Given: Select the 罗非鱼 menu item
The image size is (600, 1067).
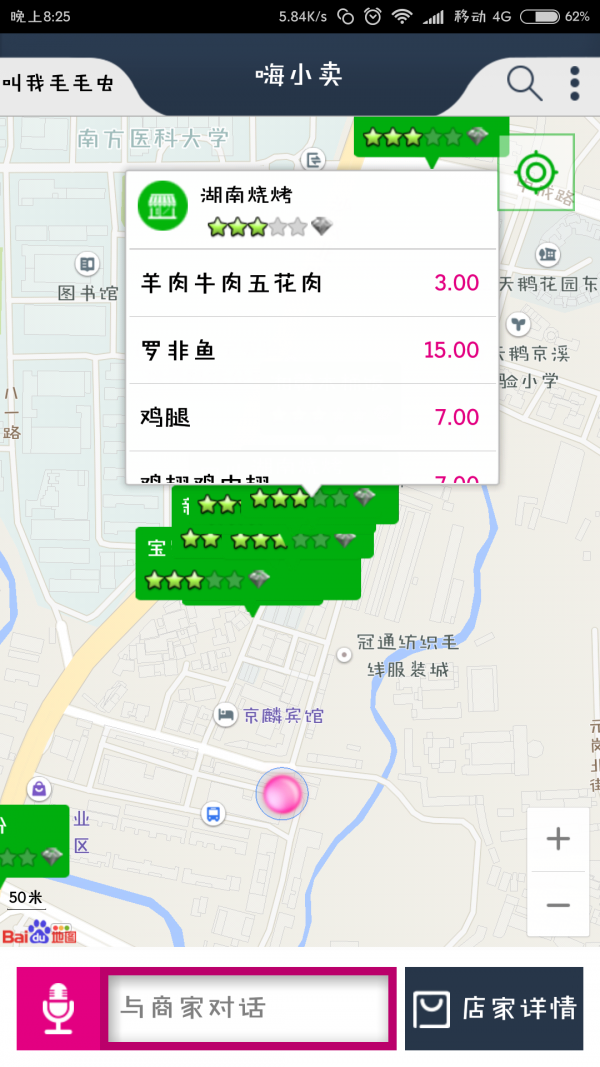Looking at the screenshot, I should [x=311, y=350].
